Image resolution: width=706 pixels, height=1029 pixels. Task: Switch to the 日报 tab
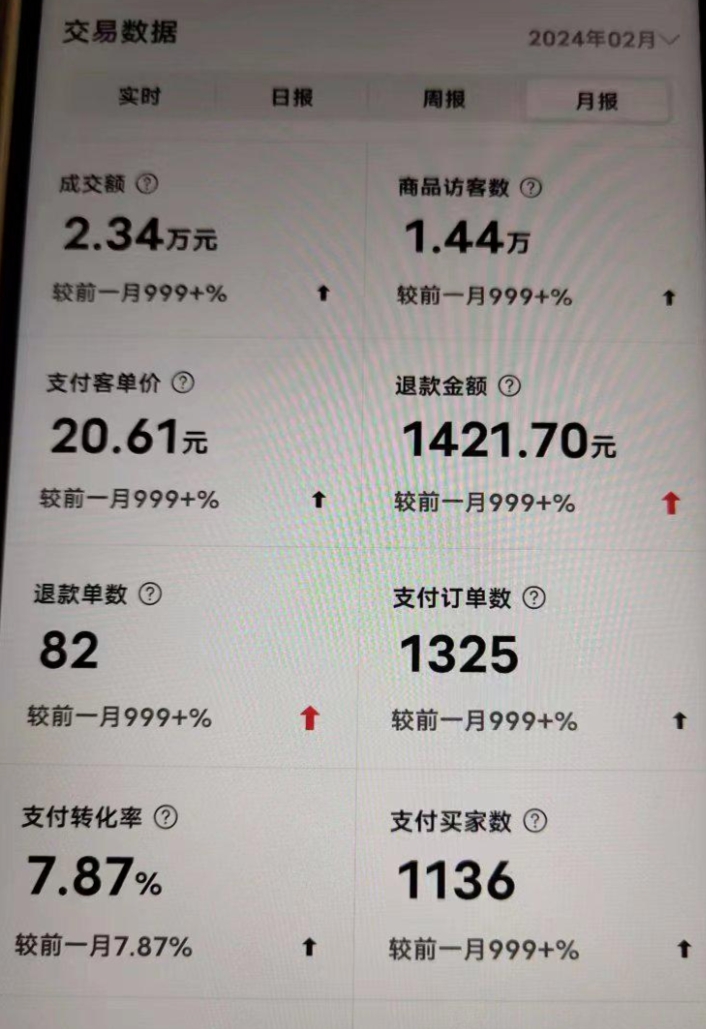pyautogui.click(x=292, y=98)
